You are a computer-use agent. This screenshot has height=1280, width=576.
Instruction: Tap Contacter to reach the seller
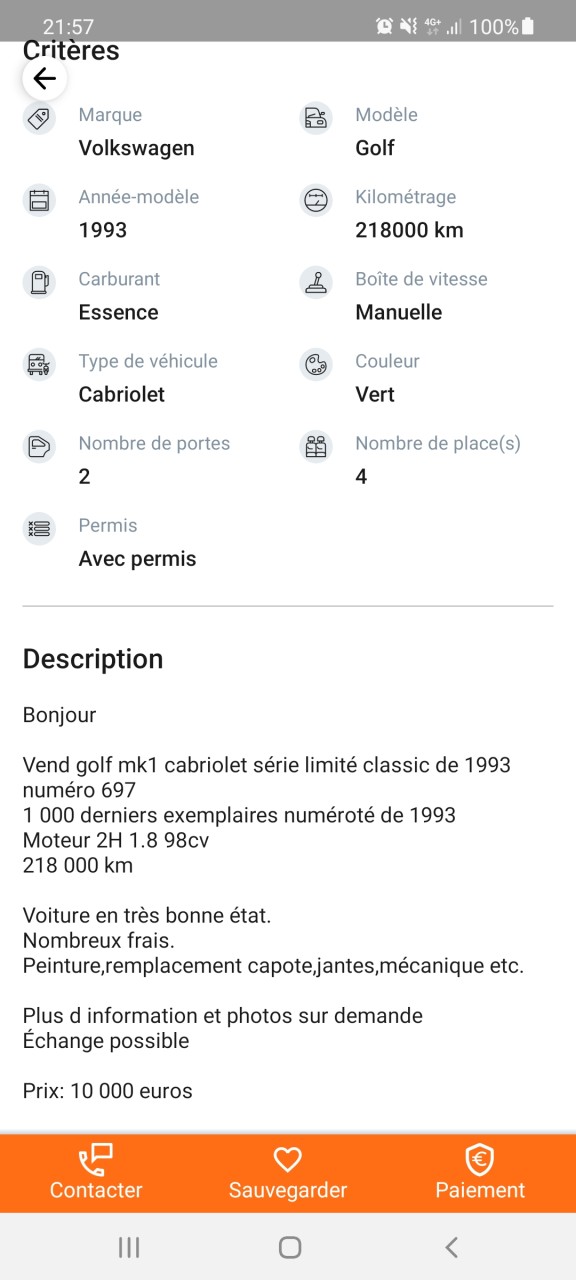tap(96, 1173)
